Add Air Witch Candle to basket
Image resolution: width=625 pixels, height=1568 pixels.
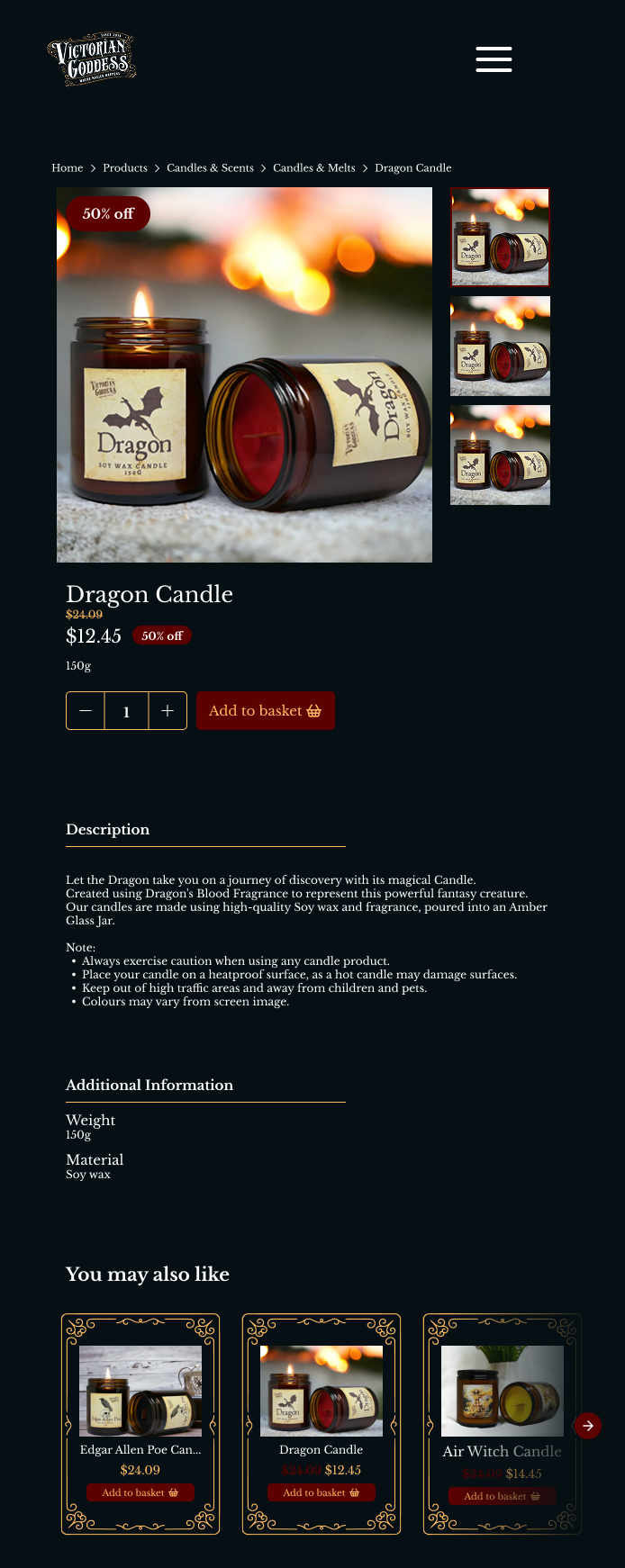pyautogui.click(x=502, y=1496)
